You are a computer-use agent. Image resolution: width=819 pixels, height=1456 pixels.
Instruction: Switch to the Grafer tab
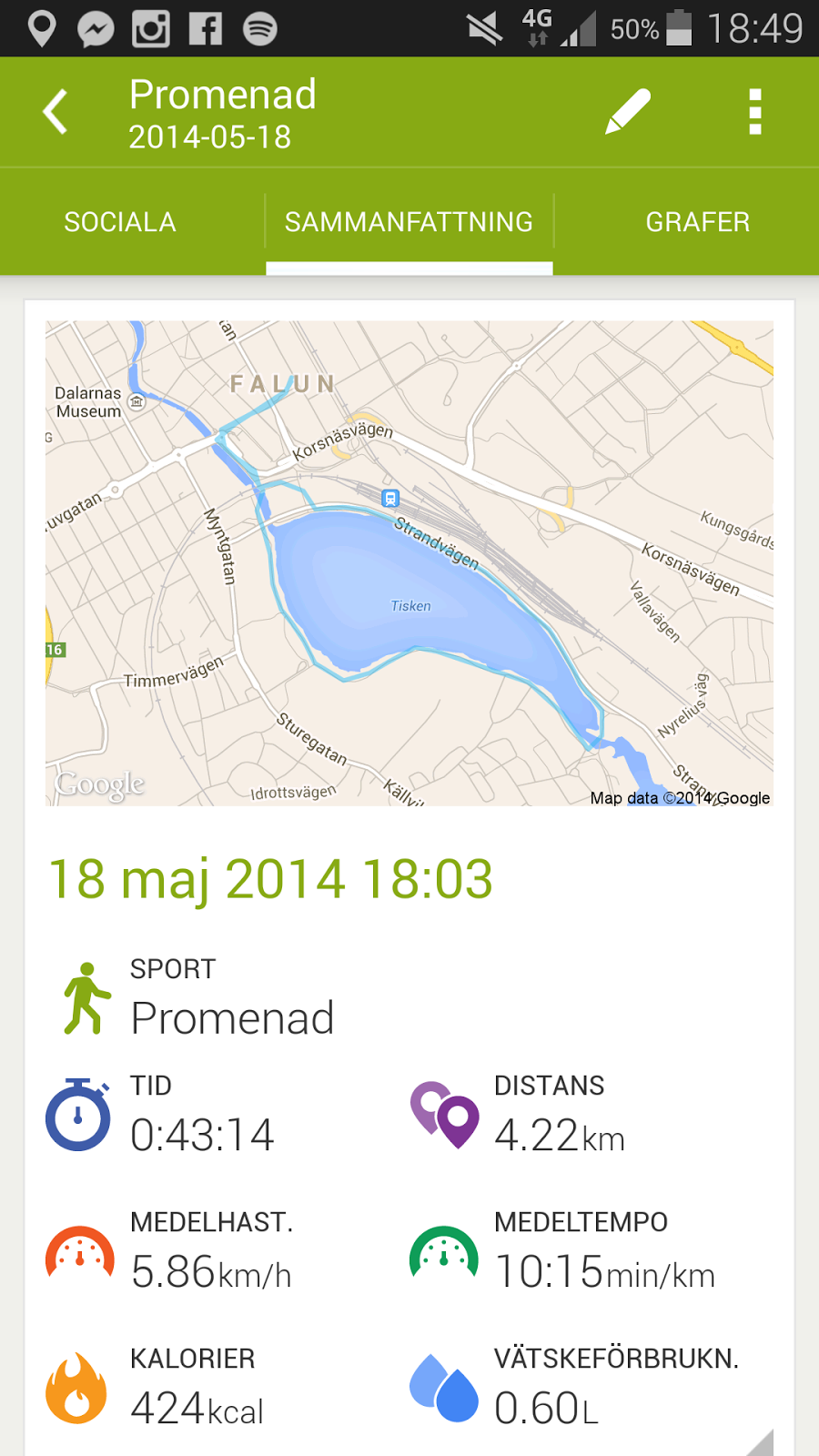click(697, 222)
